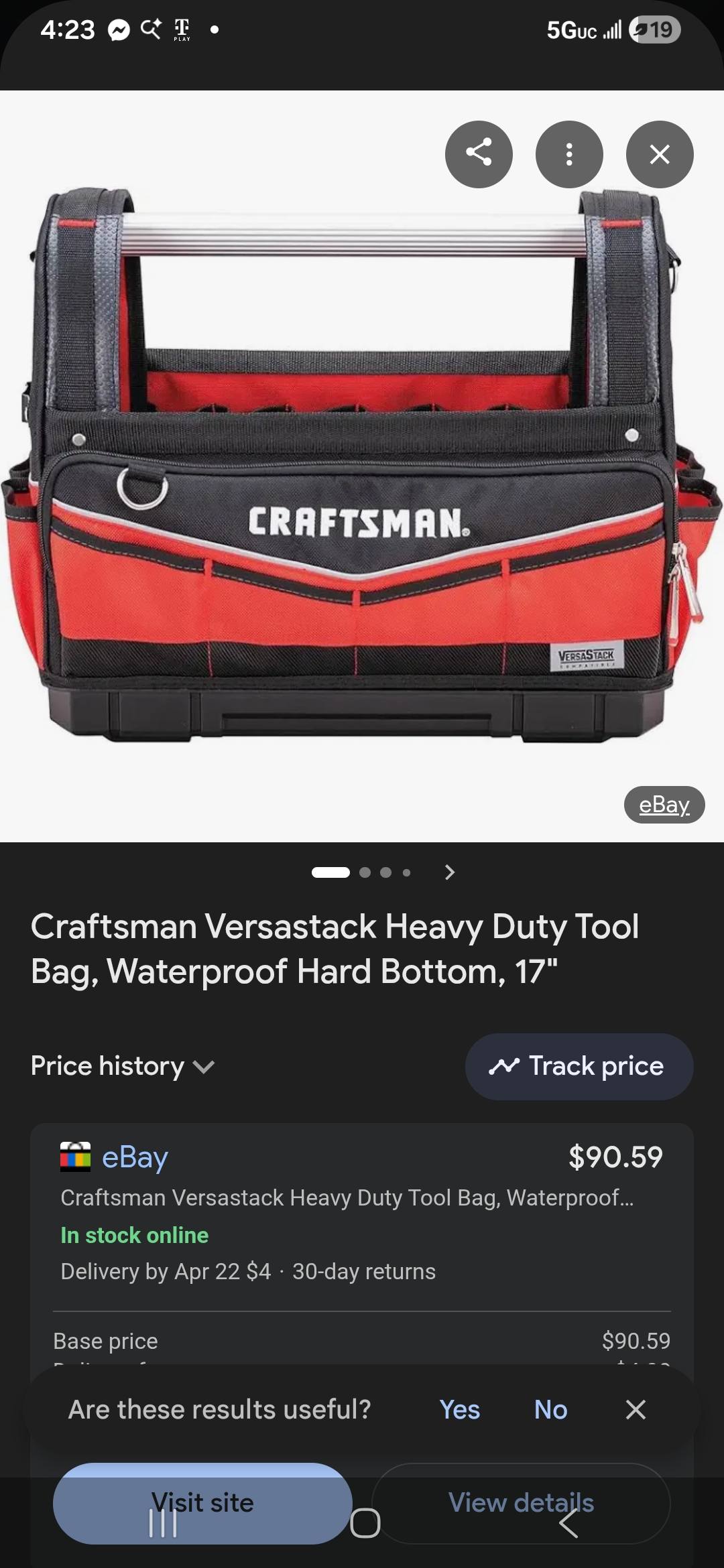
Task: Show next product image with arrow
Action: click(450, 872)
